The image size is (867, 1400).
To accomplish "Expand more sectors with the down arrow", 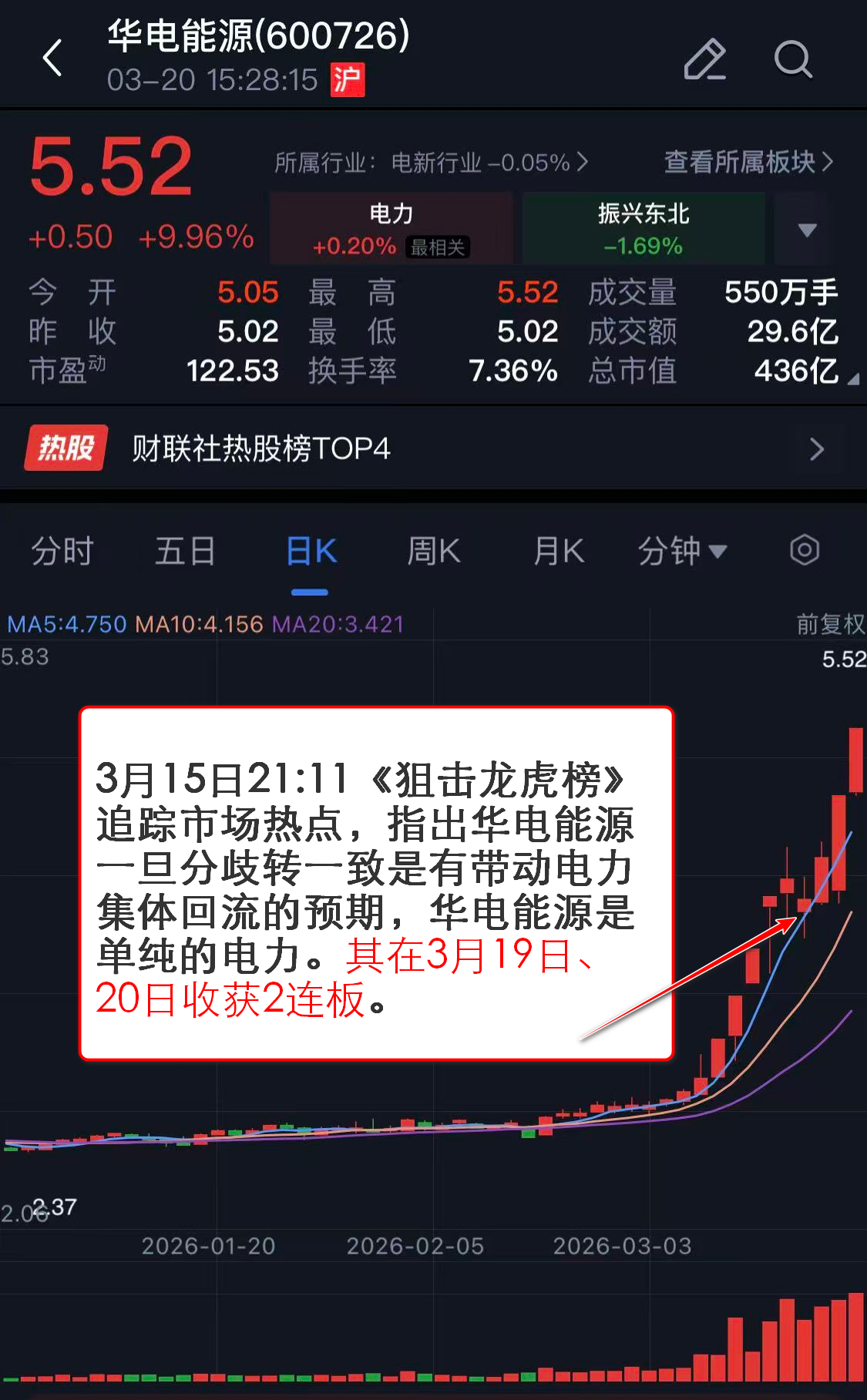I will (807, 230).
